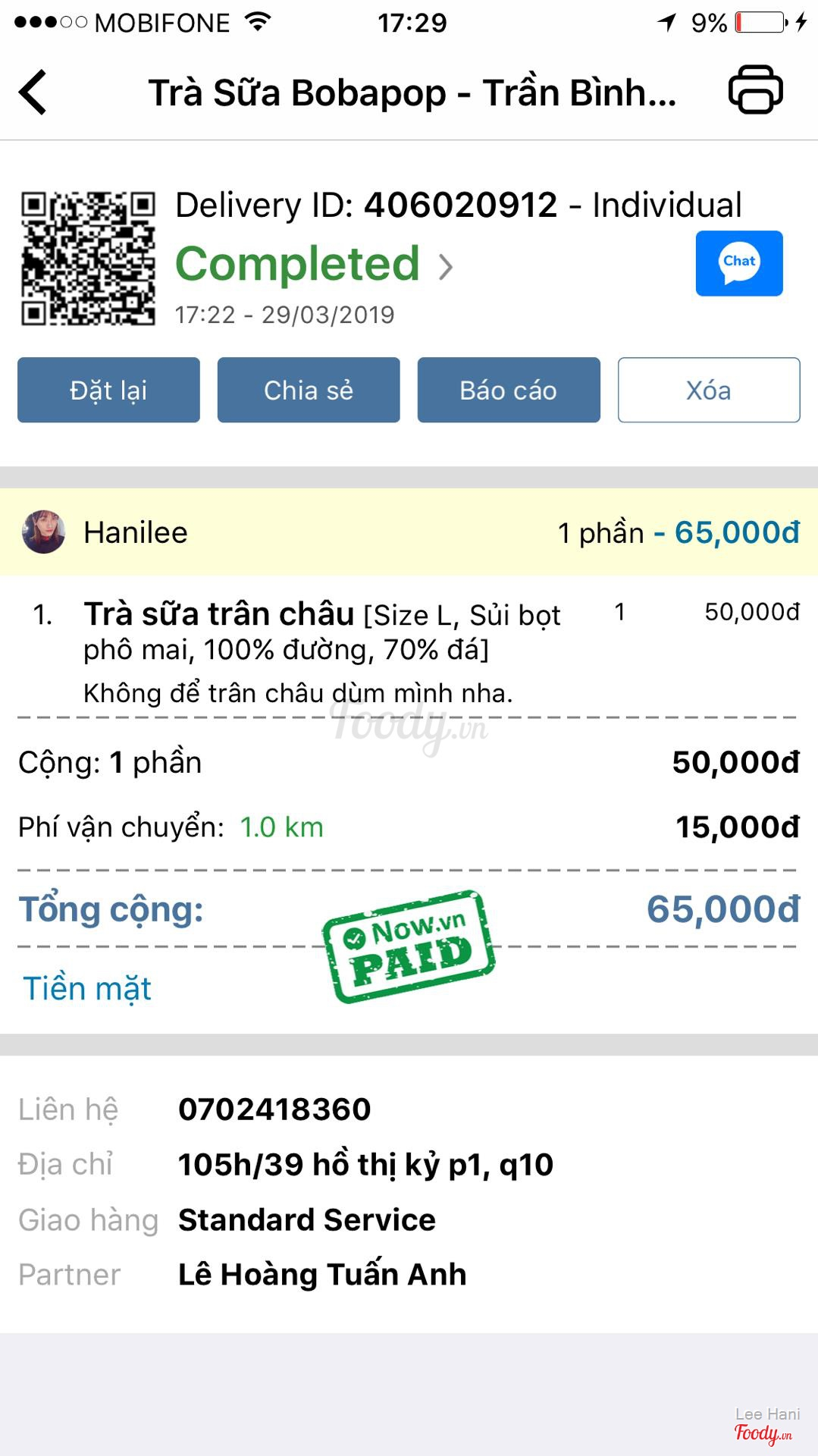Print the order receipt

[x=755, y=90]
